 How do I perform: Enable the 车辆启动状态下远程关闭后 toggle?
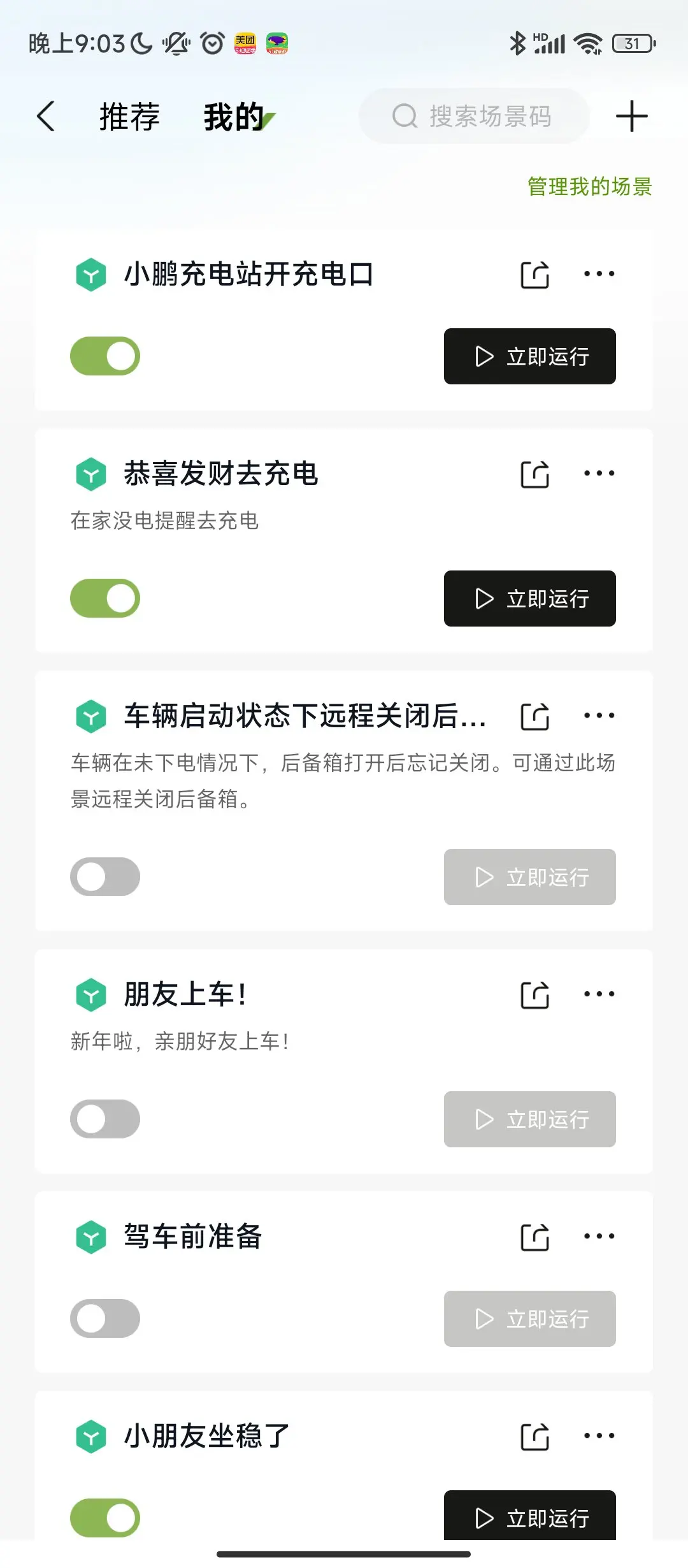pyautogui.click(x=105, y=876)
